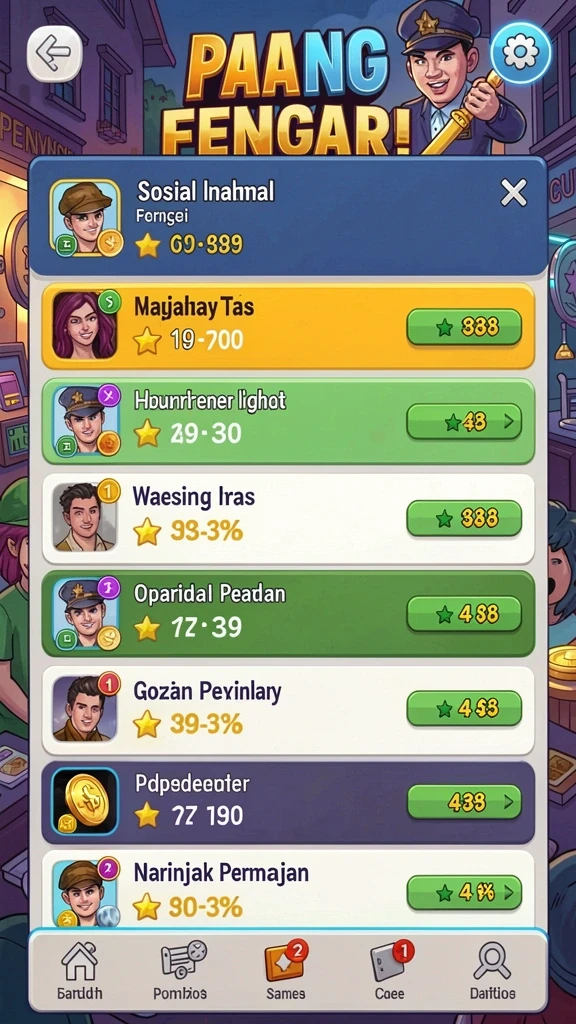Tap the green button on Hbunrtener lighot row
576x1024 pixels.
tap(464, 422)
